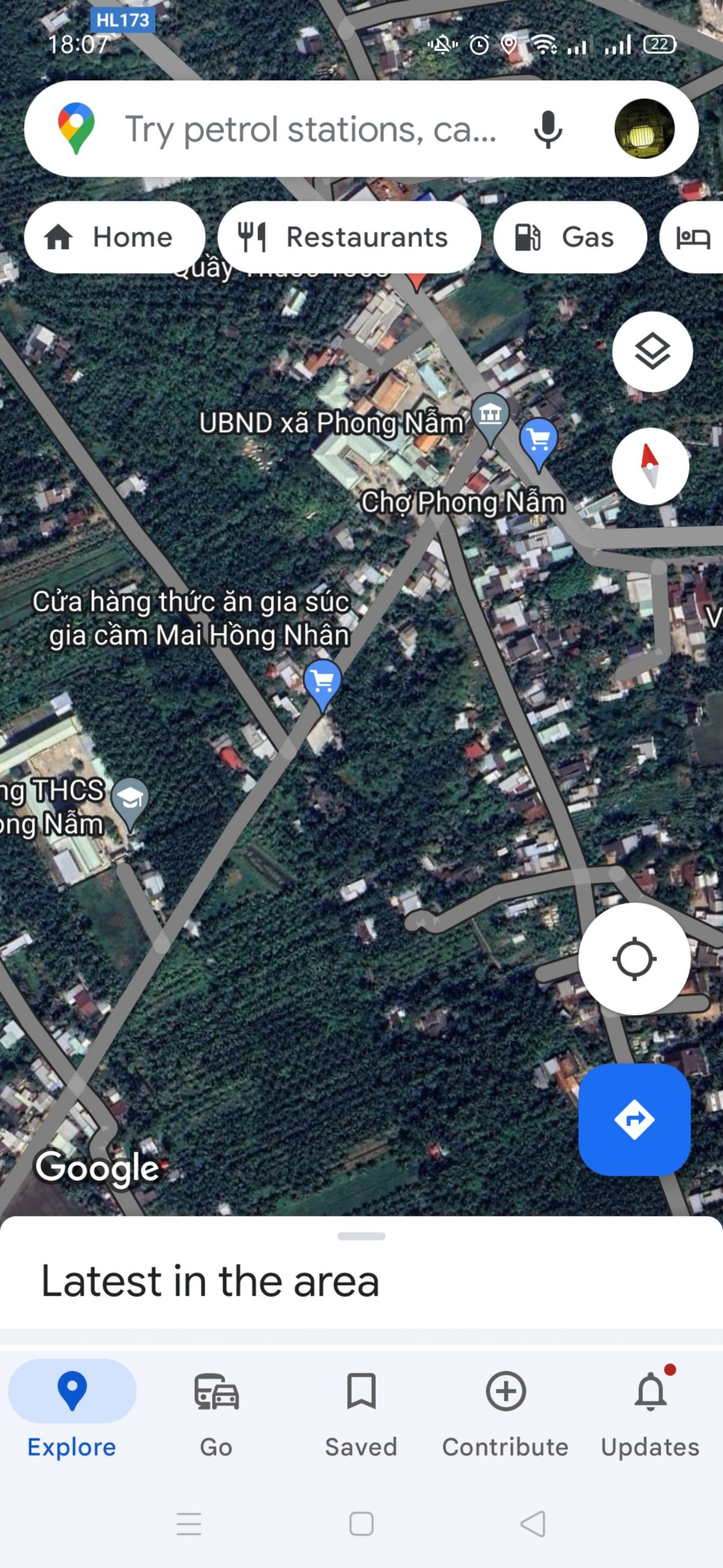723x1568 pixels.
Task: Start voice search with the microphone
Action: pos(547,129)
